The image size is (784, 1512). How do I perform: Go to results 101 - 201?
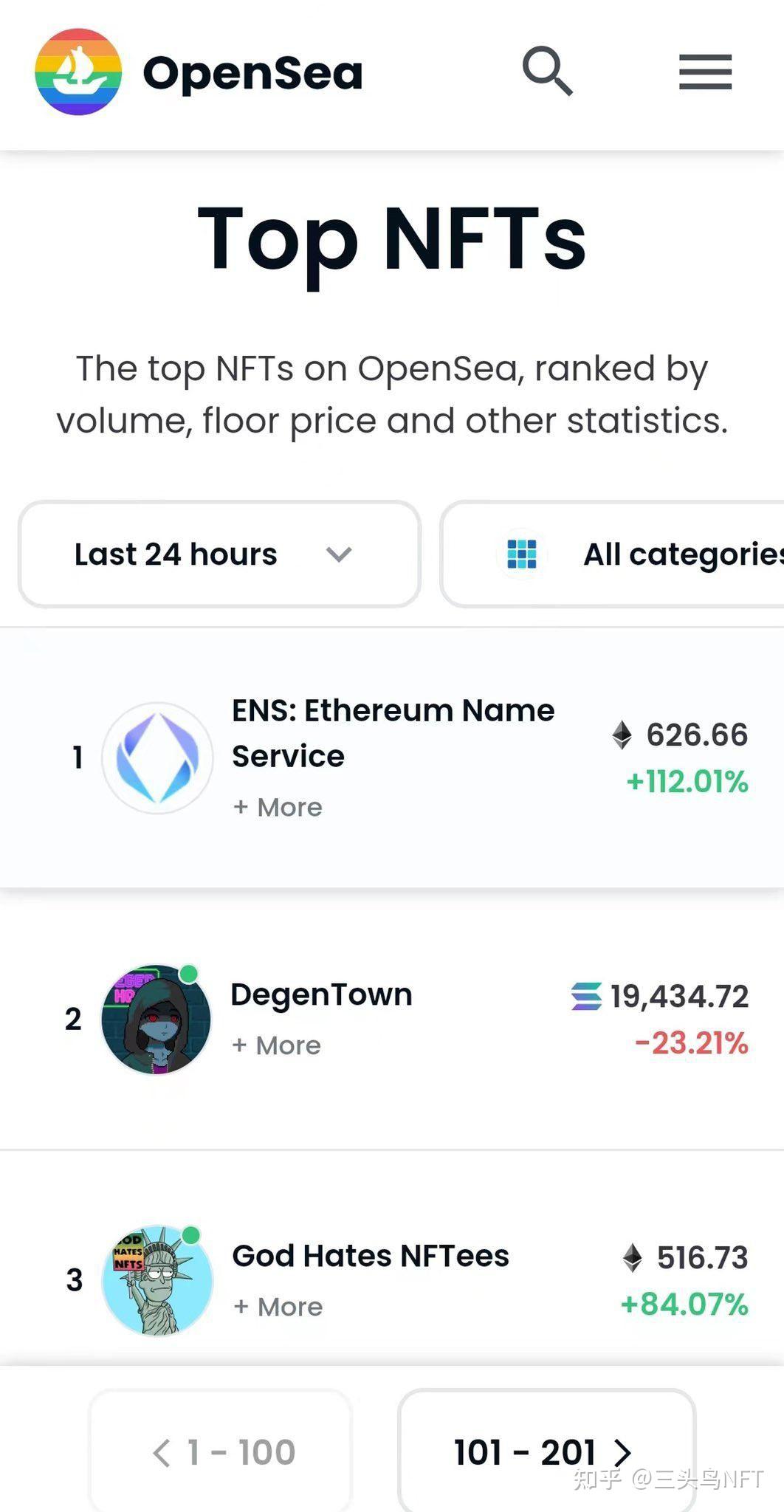tap(546, 1451)
